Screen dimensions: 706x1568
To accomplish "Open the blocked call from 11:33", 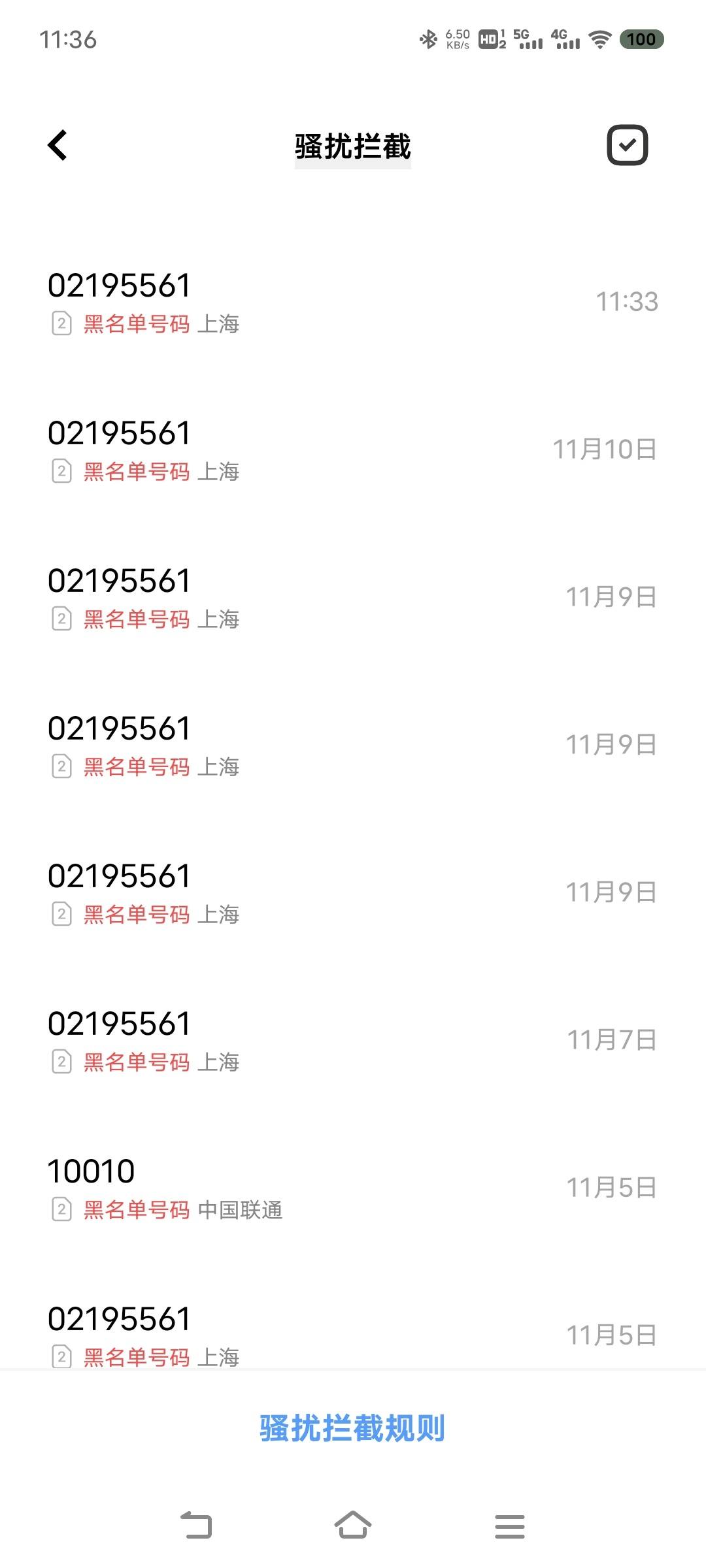I will click(353, 302).
